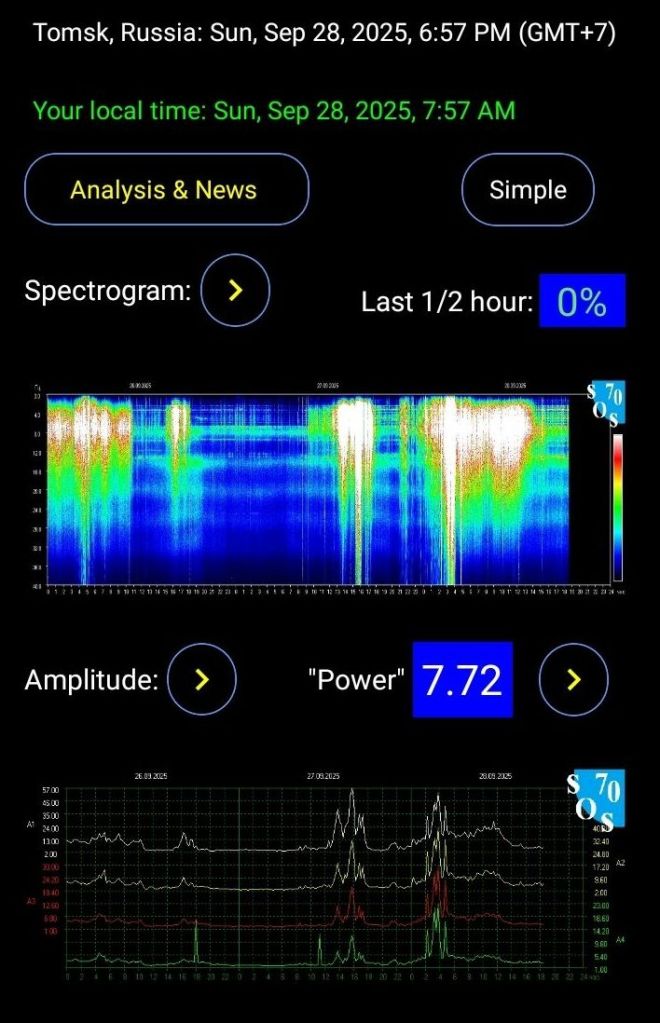Open the arrow next to the Power value
The width and height of the screenshot is (660, 1023).
tap(573, 680)
